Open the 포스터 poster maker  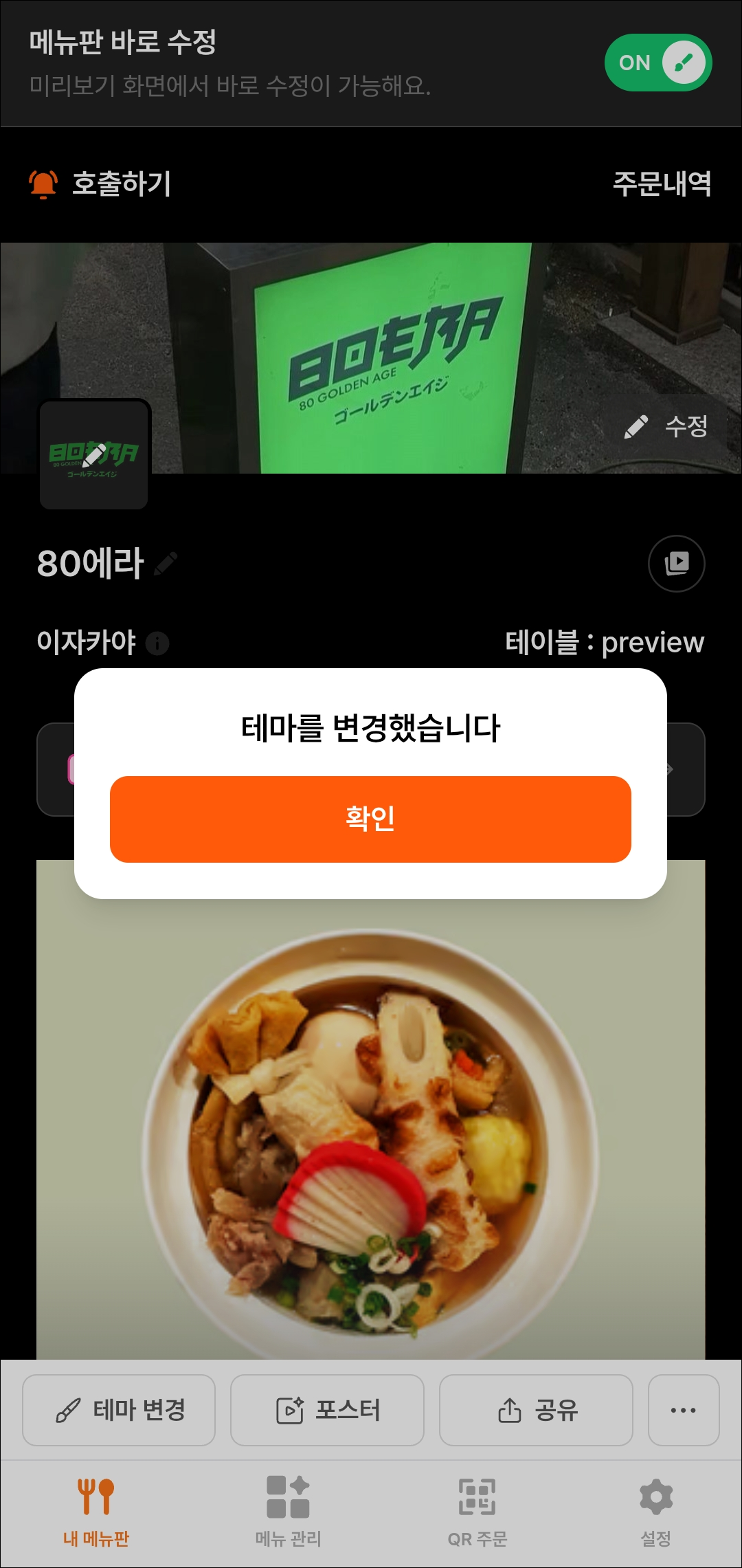(327, 1410)
